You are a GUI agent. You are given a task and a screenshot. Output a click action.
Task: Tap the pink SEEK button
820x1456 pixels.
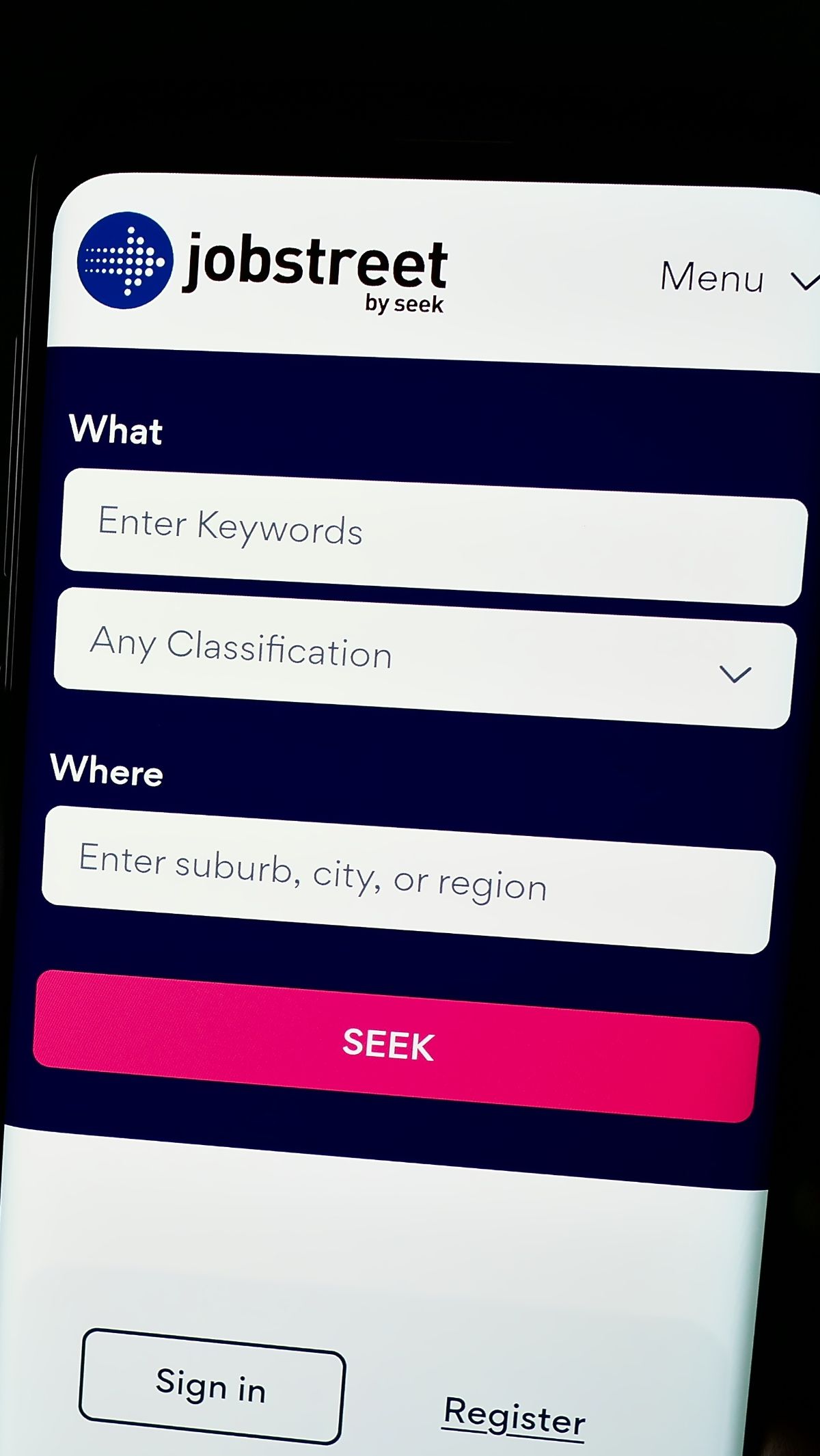click(x=395, y=1045)
